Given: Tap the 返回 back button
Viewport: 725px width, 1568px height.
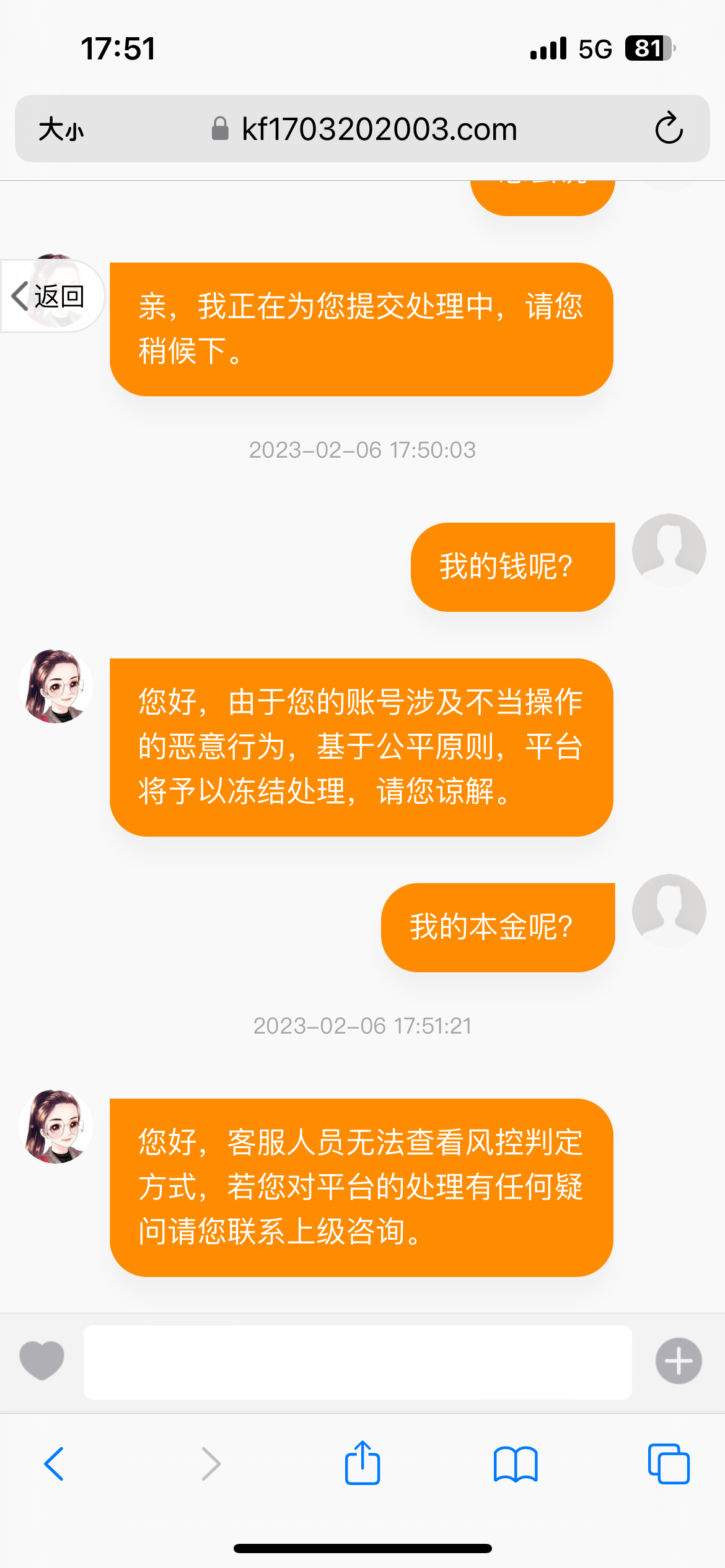Looking at the screenshot, I should tap(50, 297).
